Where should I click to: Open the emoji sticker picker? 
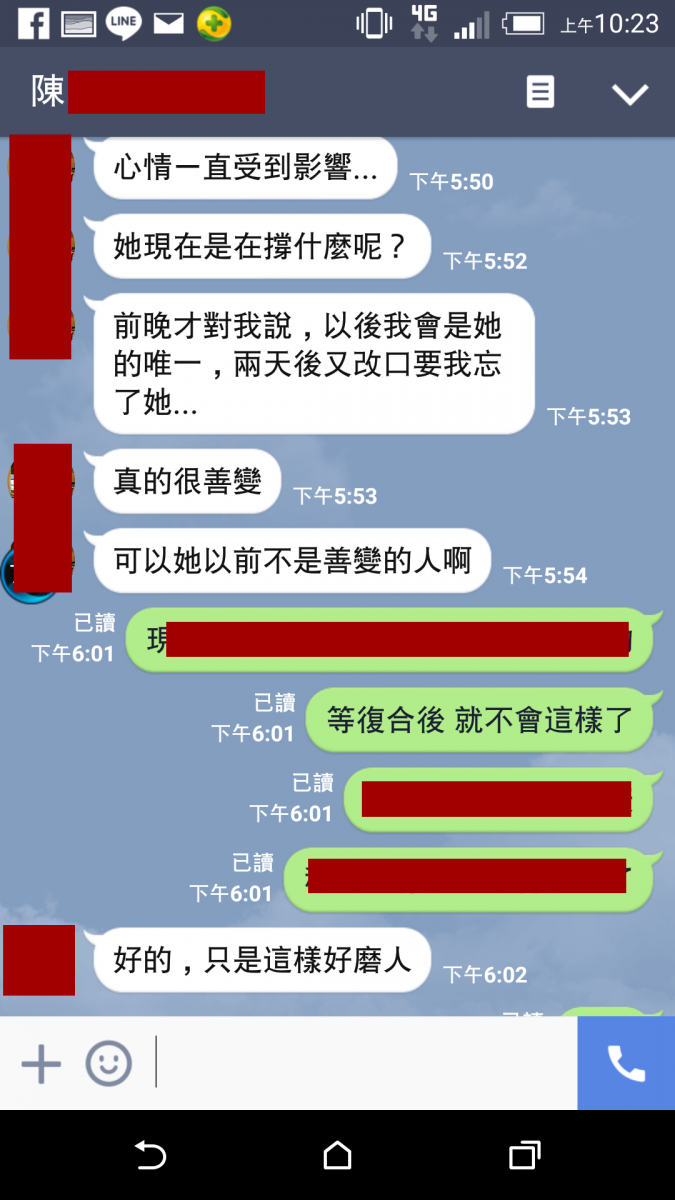(x=108, y=1064)
